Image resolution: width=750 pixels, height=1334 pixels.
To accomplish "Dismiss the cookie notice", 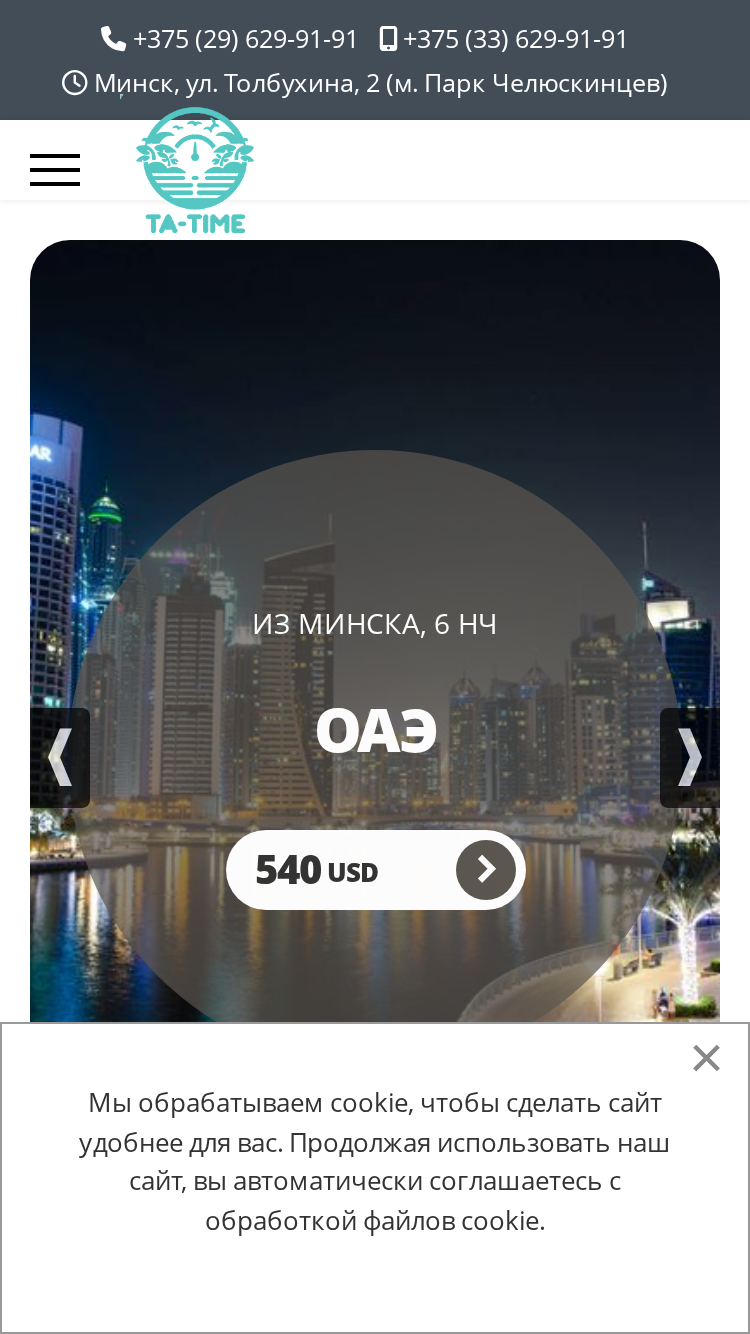I will (x=706, y=1058).
